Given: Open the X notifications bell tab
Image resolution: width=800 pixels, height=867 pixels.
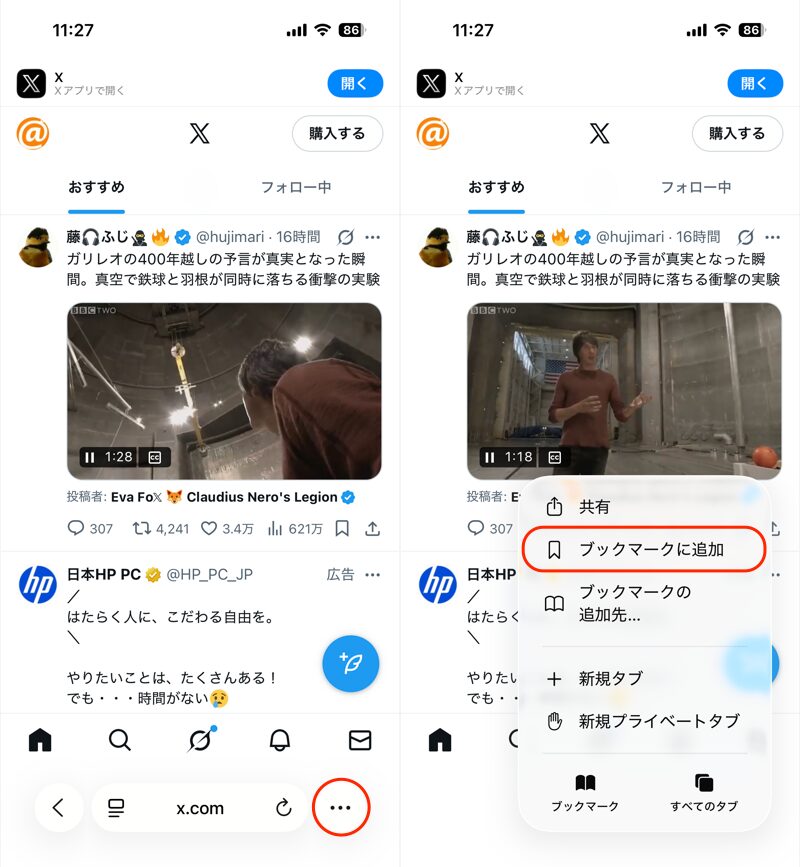Looking at the screenshot, I should point(280,740).
